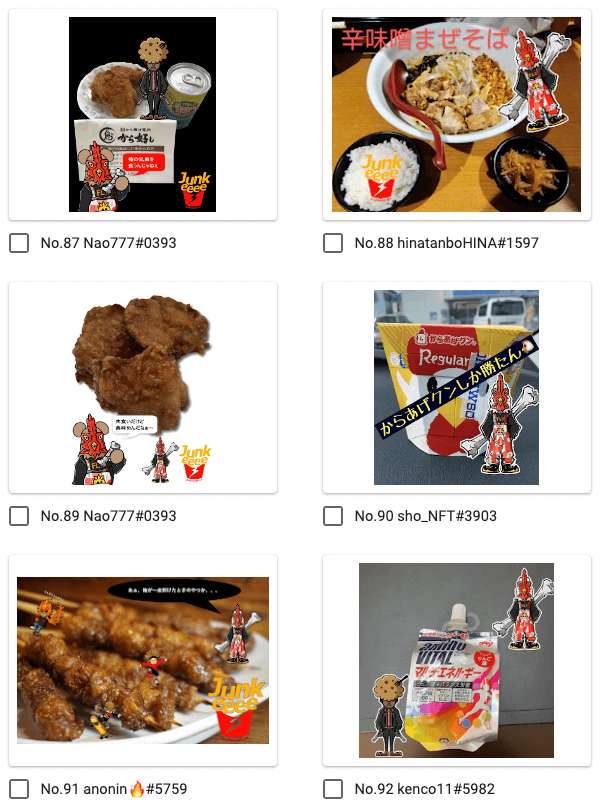Open the No.92 jelly pouch image

456,660
